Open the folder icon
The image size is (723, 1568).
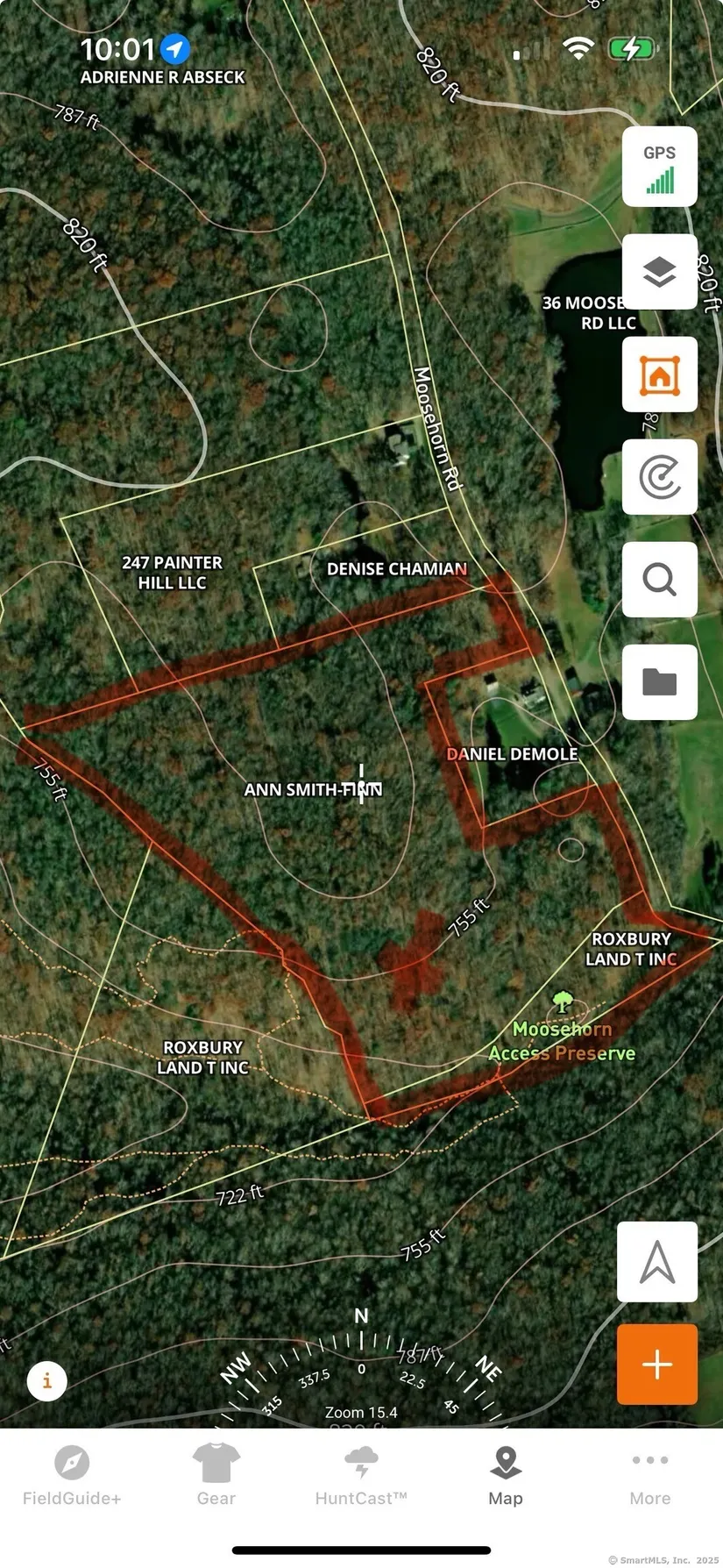(x=659, y=681)
